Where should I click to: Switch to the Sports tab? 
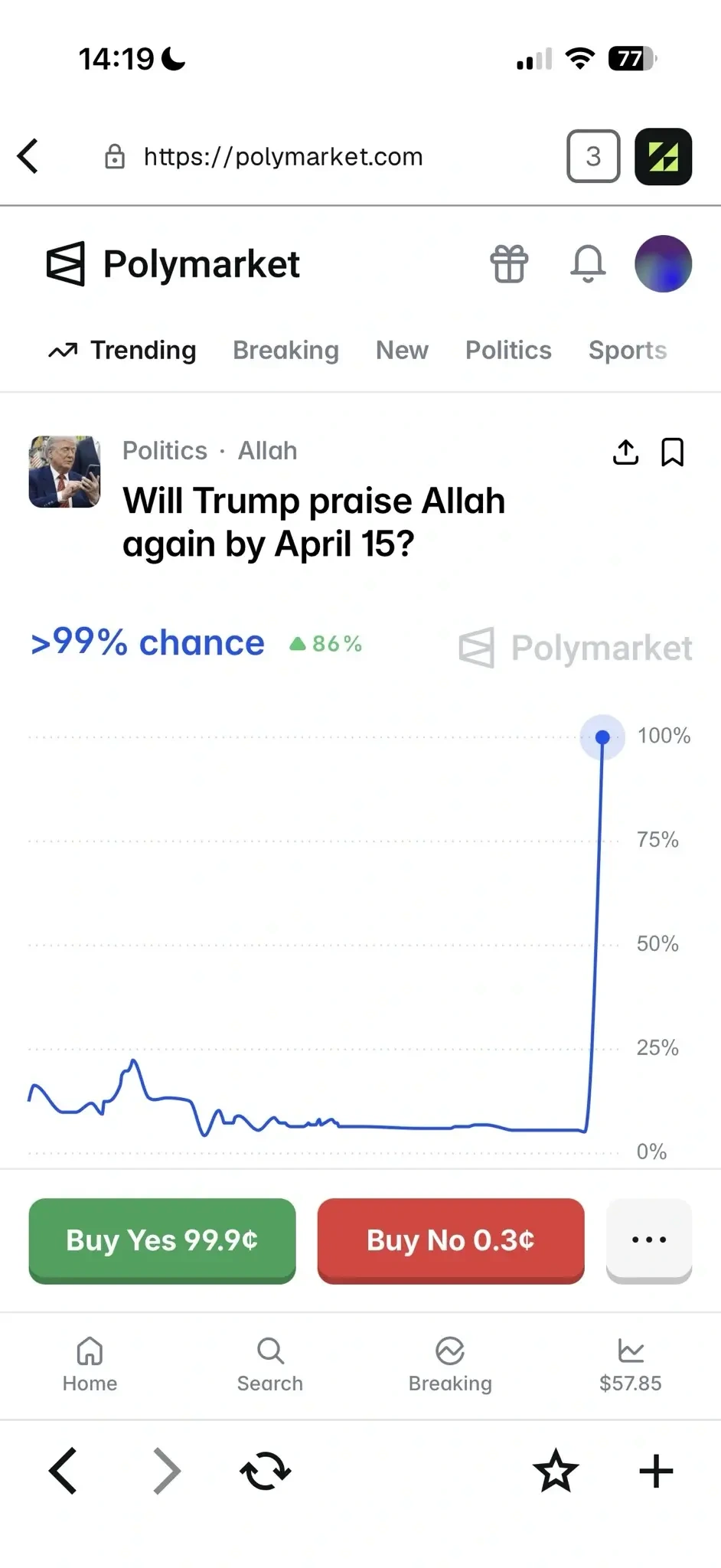pos(627,350)
